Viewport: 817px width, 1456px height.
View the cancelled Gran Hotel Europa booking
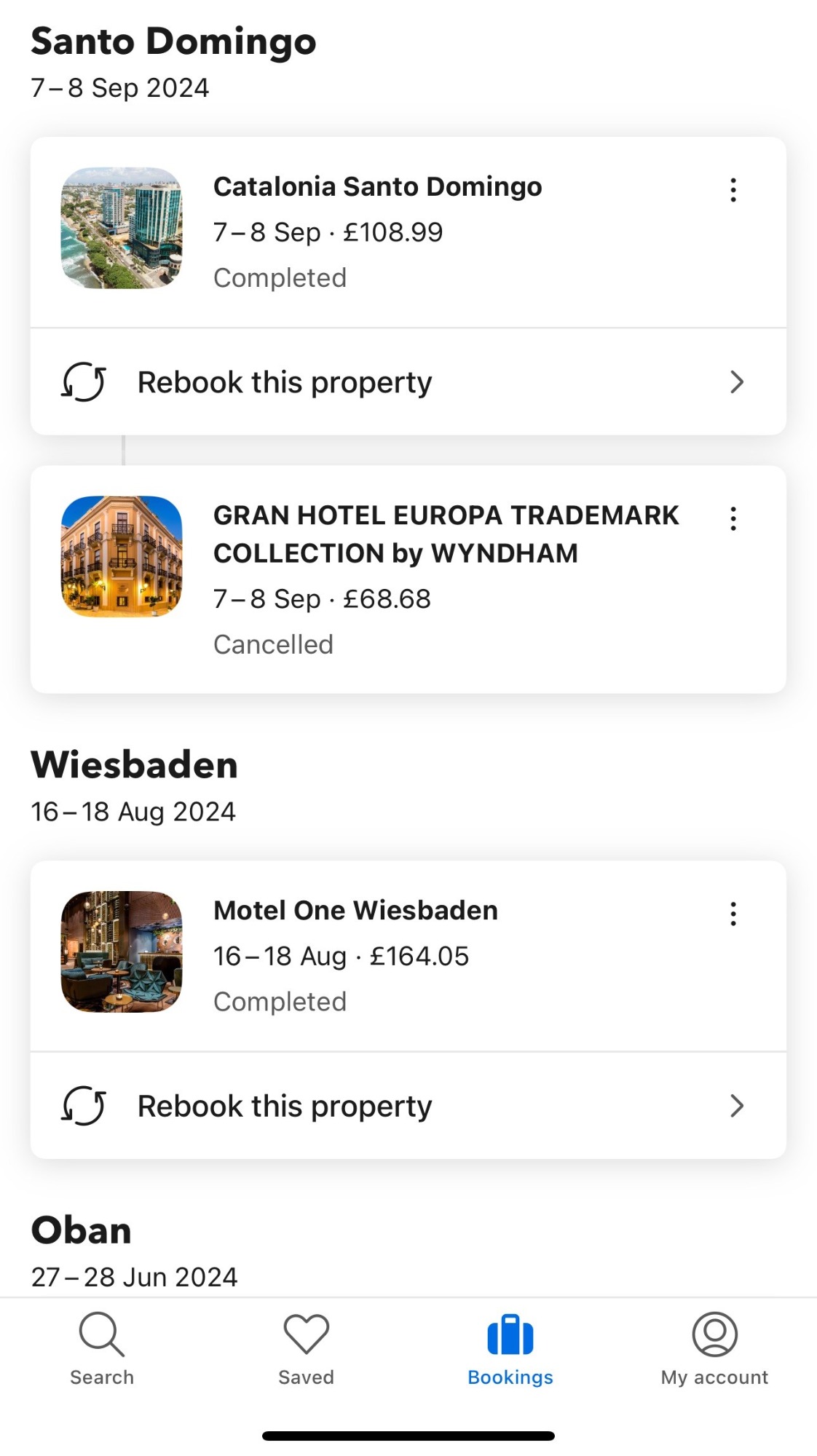(408, 579)
